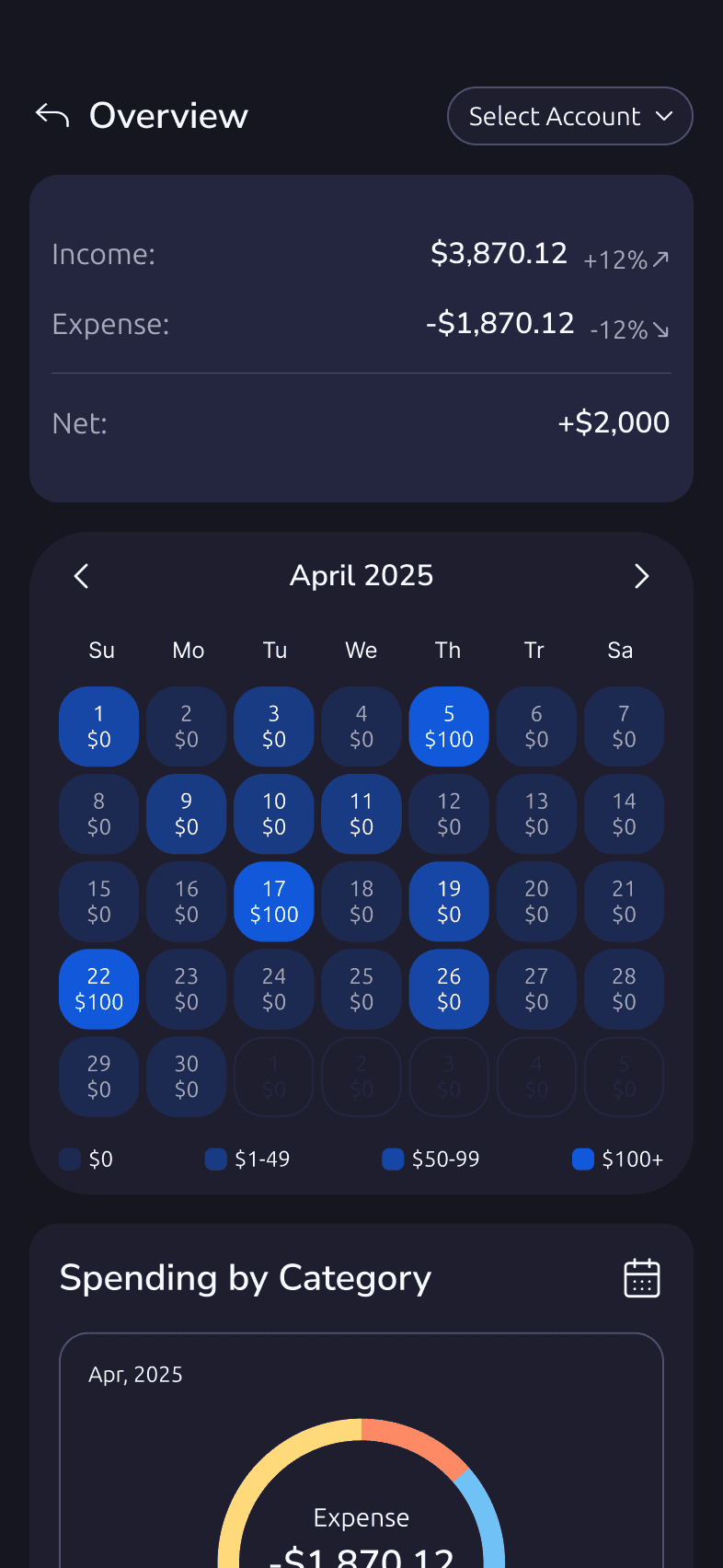Screen dimensions: 723x1568
Task: Tap April 30 on the calendar
Action: point(187,1077)
